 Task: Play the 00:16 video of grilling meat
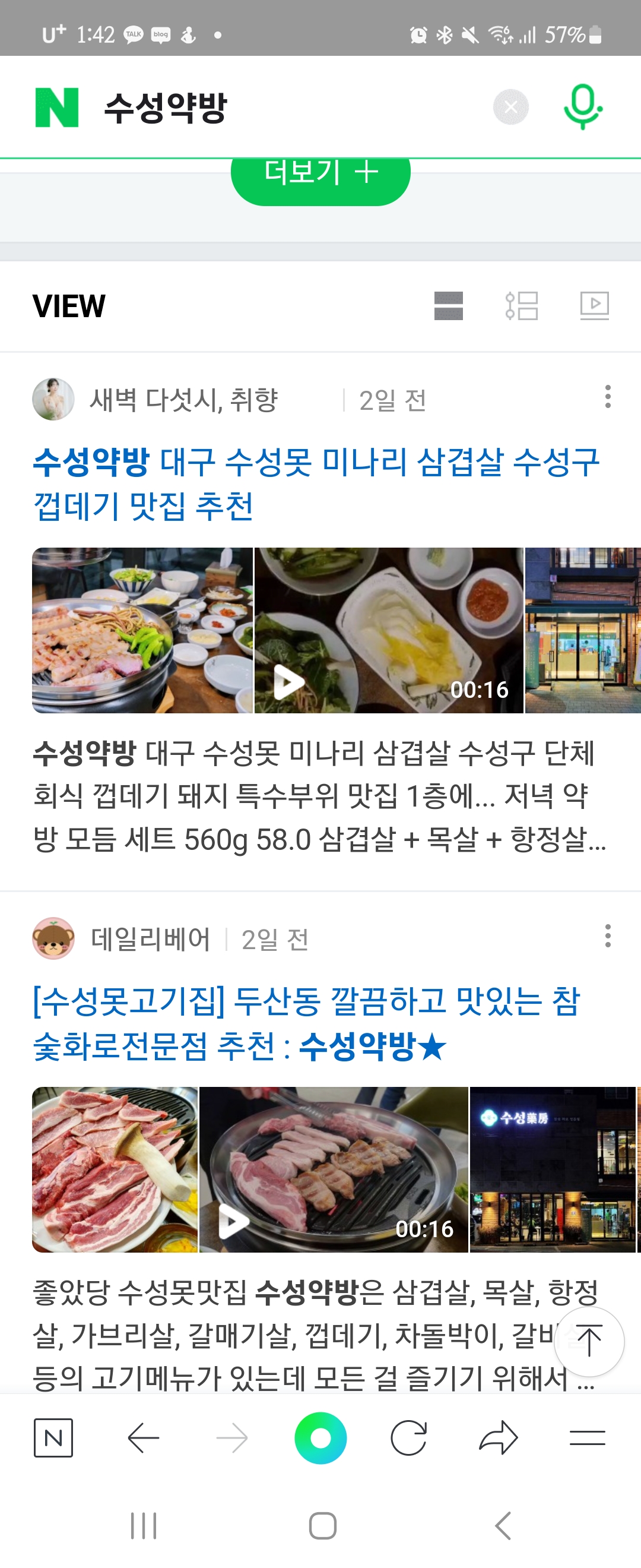pos(334,1169)
